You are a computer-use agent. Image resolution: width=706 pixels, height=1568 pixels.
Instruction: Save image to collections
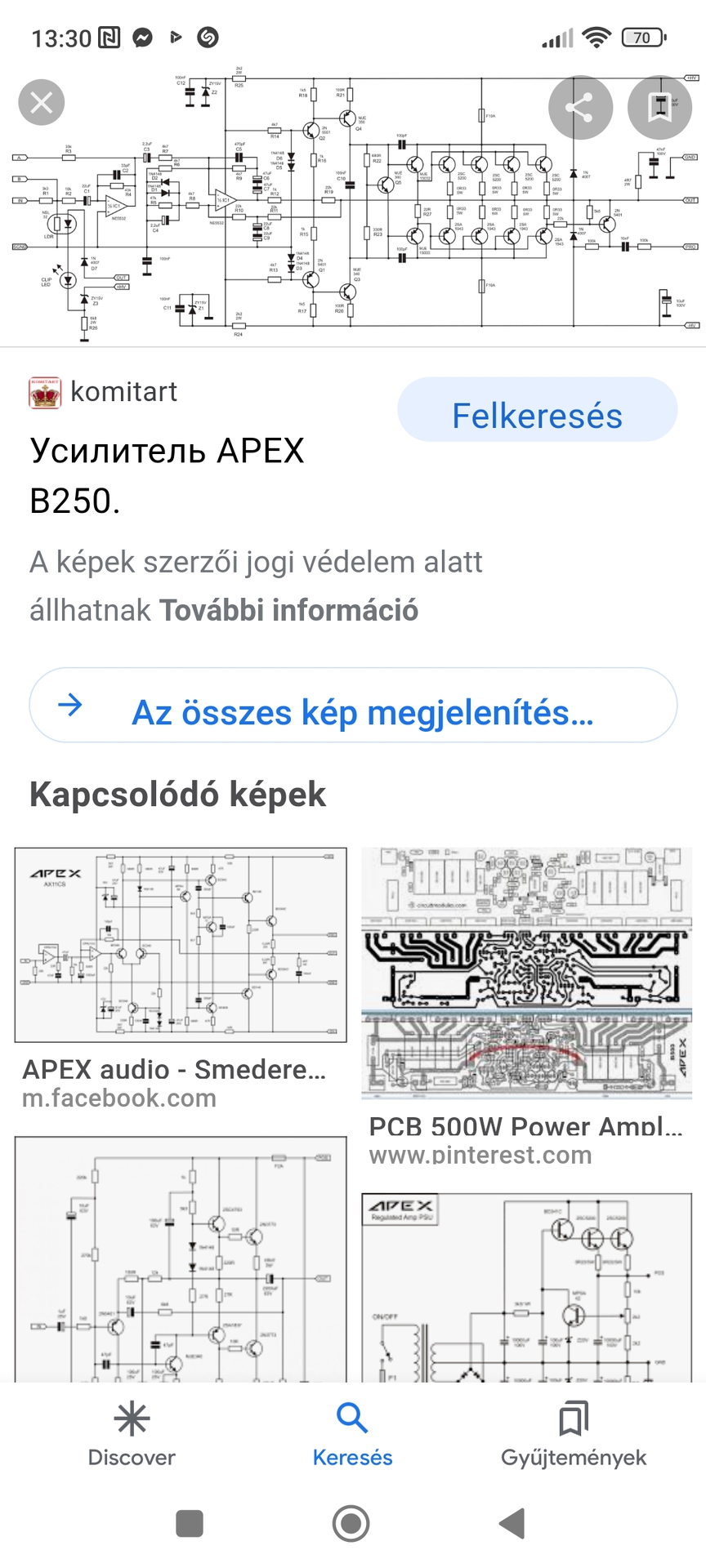659,107
